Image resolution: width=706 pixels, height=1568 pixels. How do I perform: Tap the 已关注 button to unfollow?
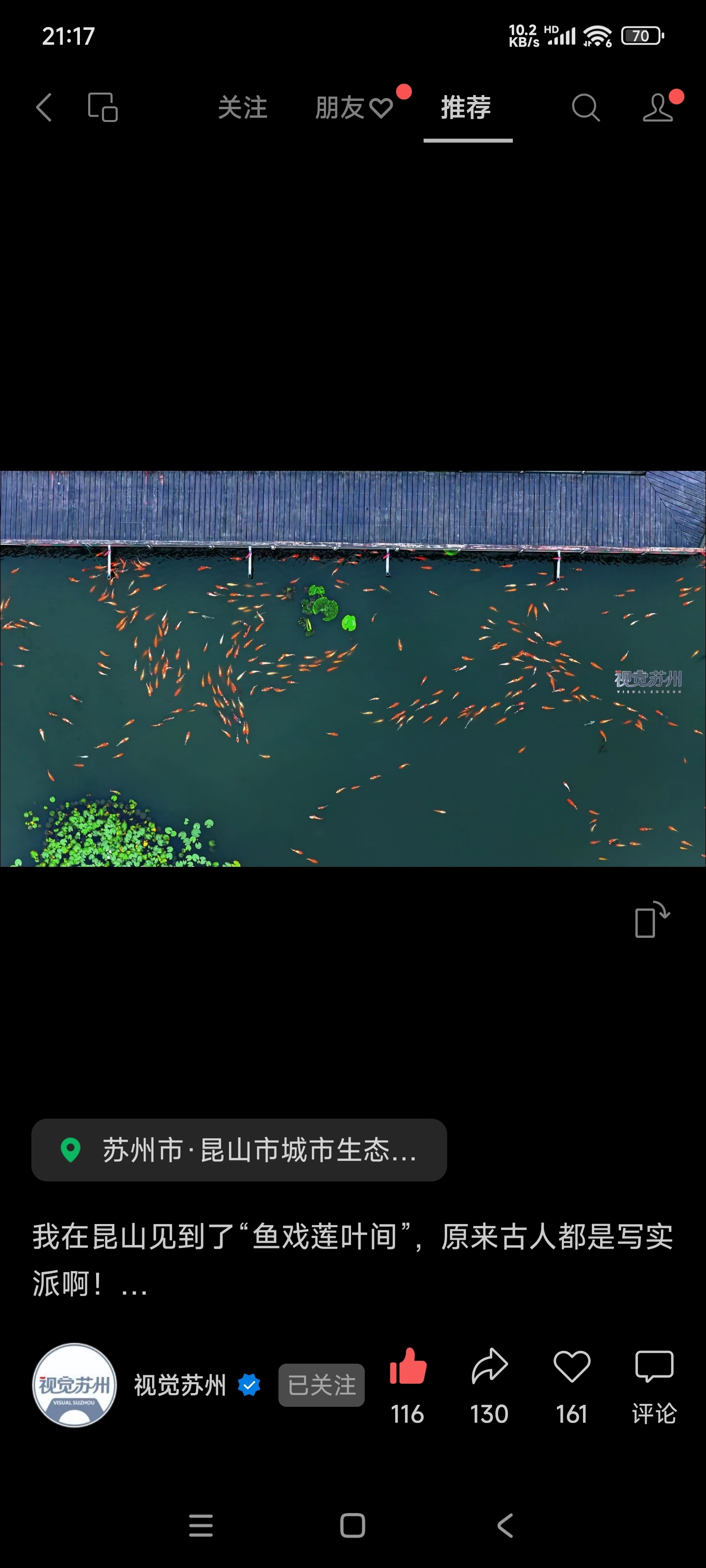click(x=322, y=1385)
